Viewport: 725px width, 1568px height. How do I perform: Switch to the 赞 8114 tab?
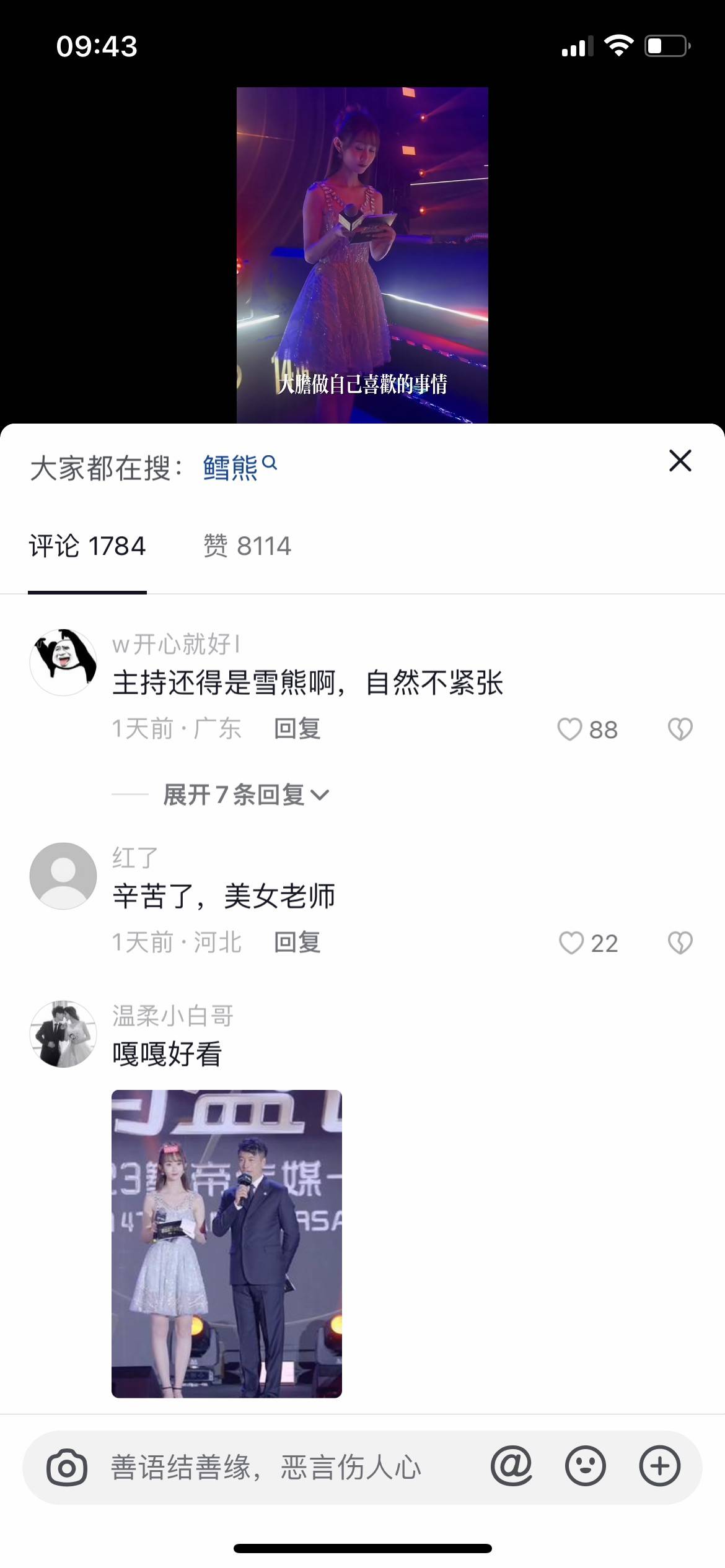(x=247, y=546)
